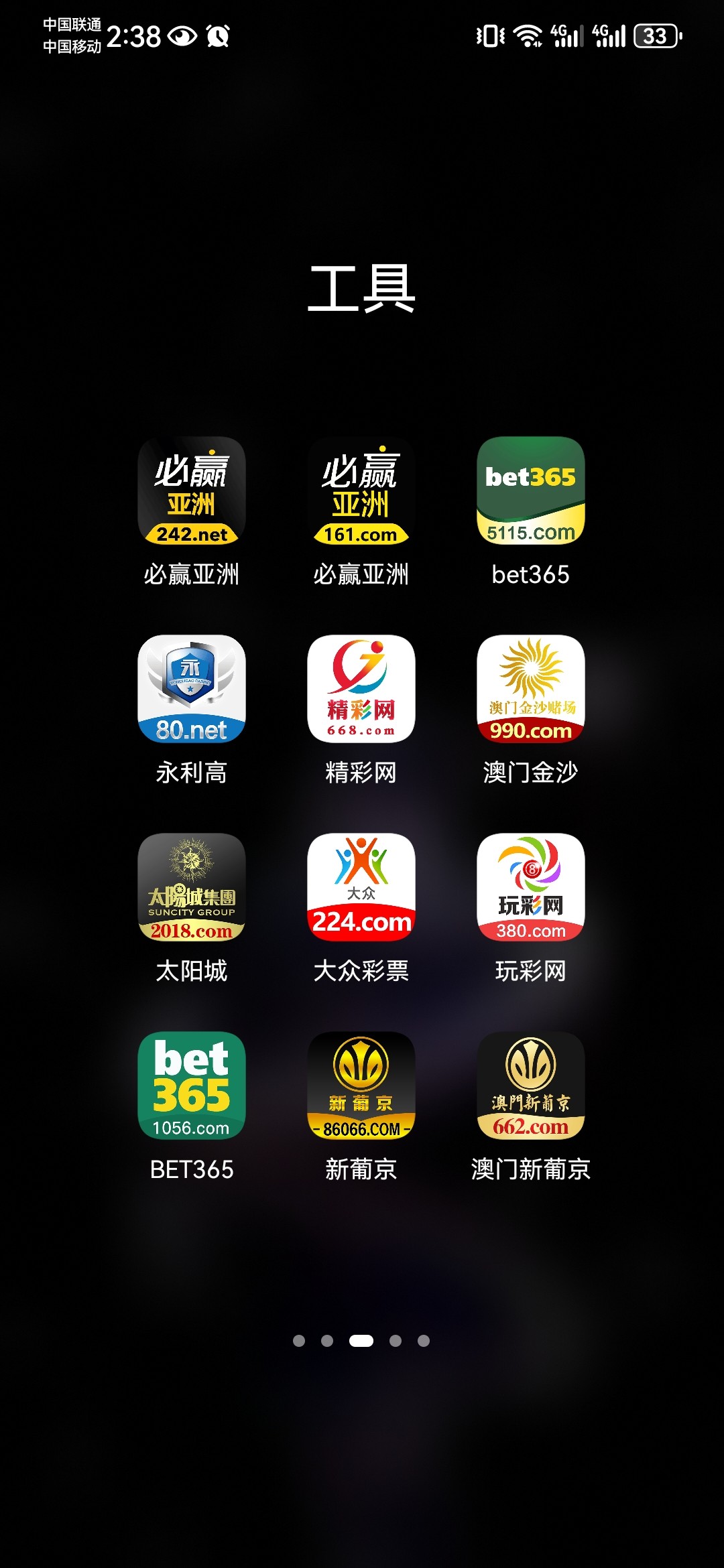
Task: Open the 大众彩票 app
Action: point(361,887)
